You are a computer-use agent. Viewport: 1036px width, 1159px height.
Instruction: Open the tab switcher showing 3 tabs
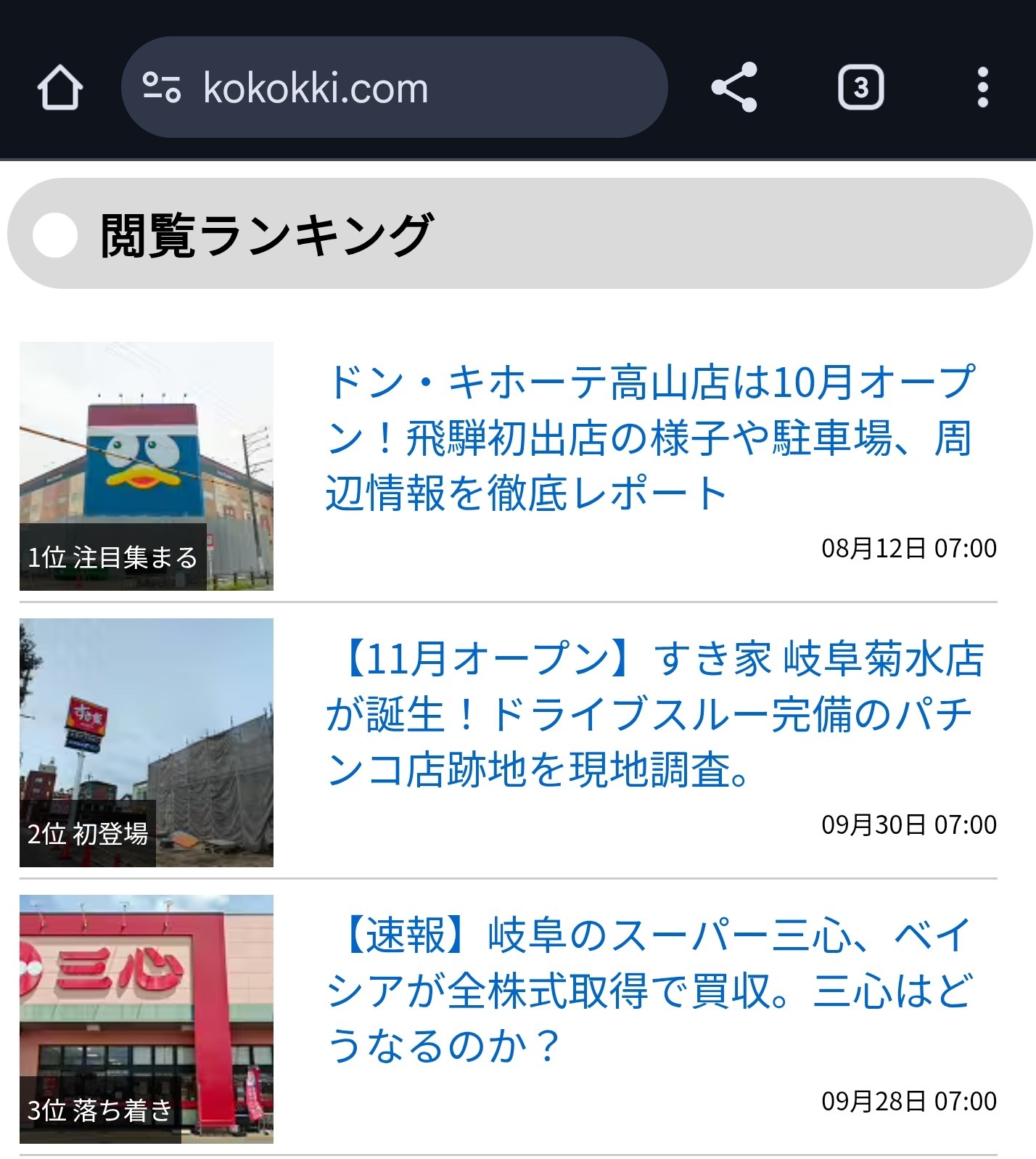point(860,88)
